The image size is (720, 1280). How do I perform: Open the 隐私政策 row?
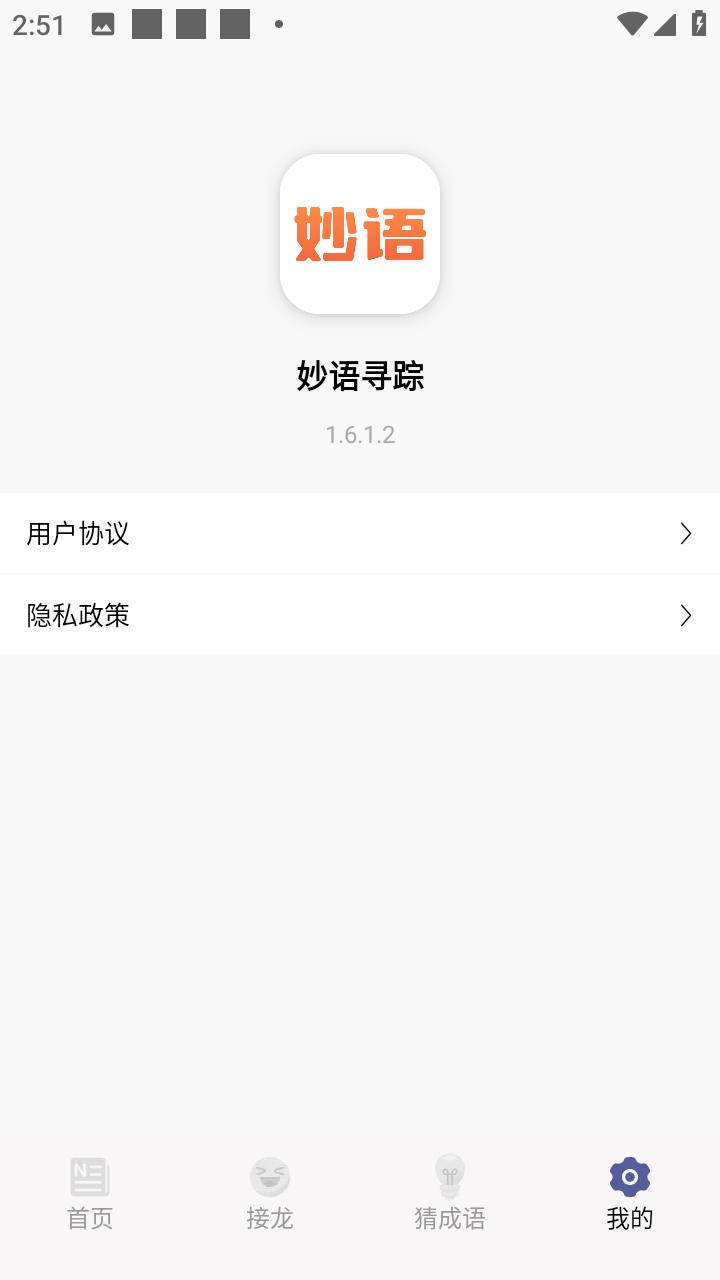tap(360, 615)
